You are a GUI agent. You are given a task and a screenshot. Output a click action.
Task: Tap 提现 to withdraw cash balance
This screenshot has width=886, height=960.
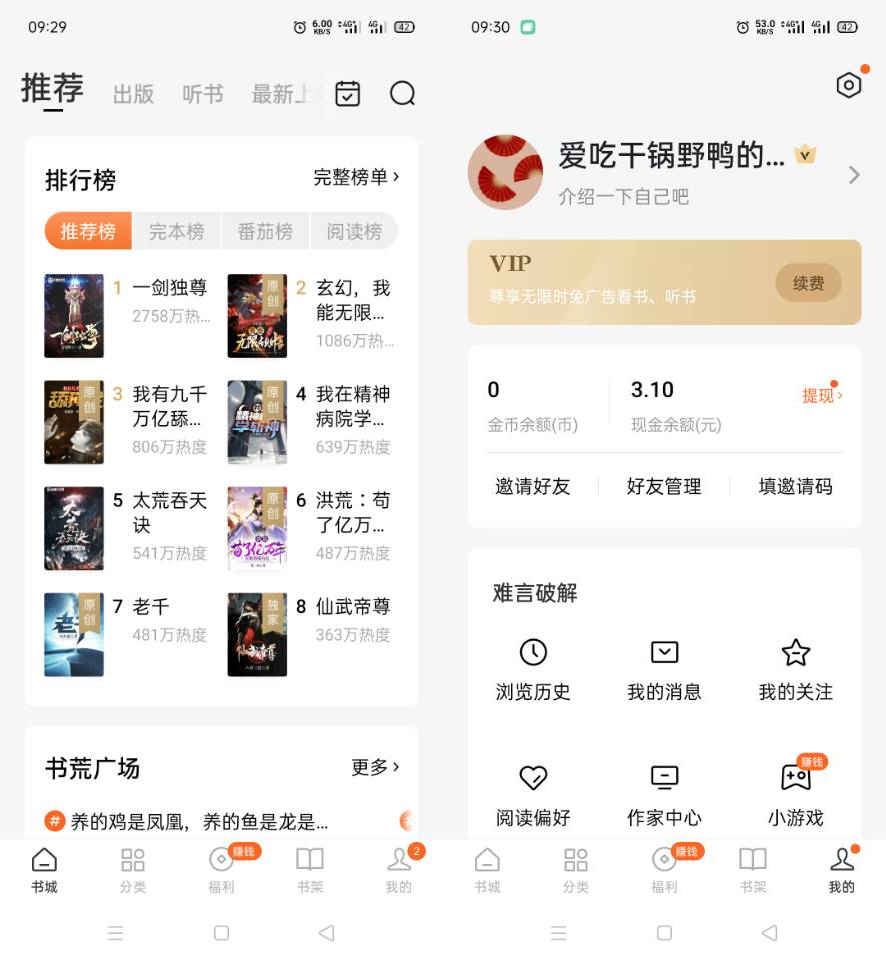point(821,396)
